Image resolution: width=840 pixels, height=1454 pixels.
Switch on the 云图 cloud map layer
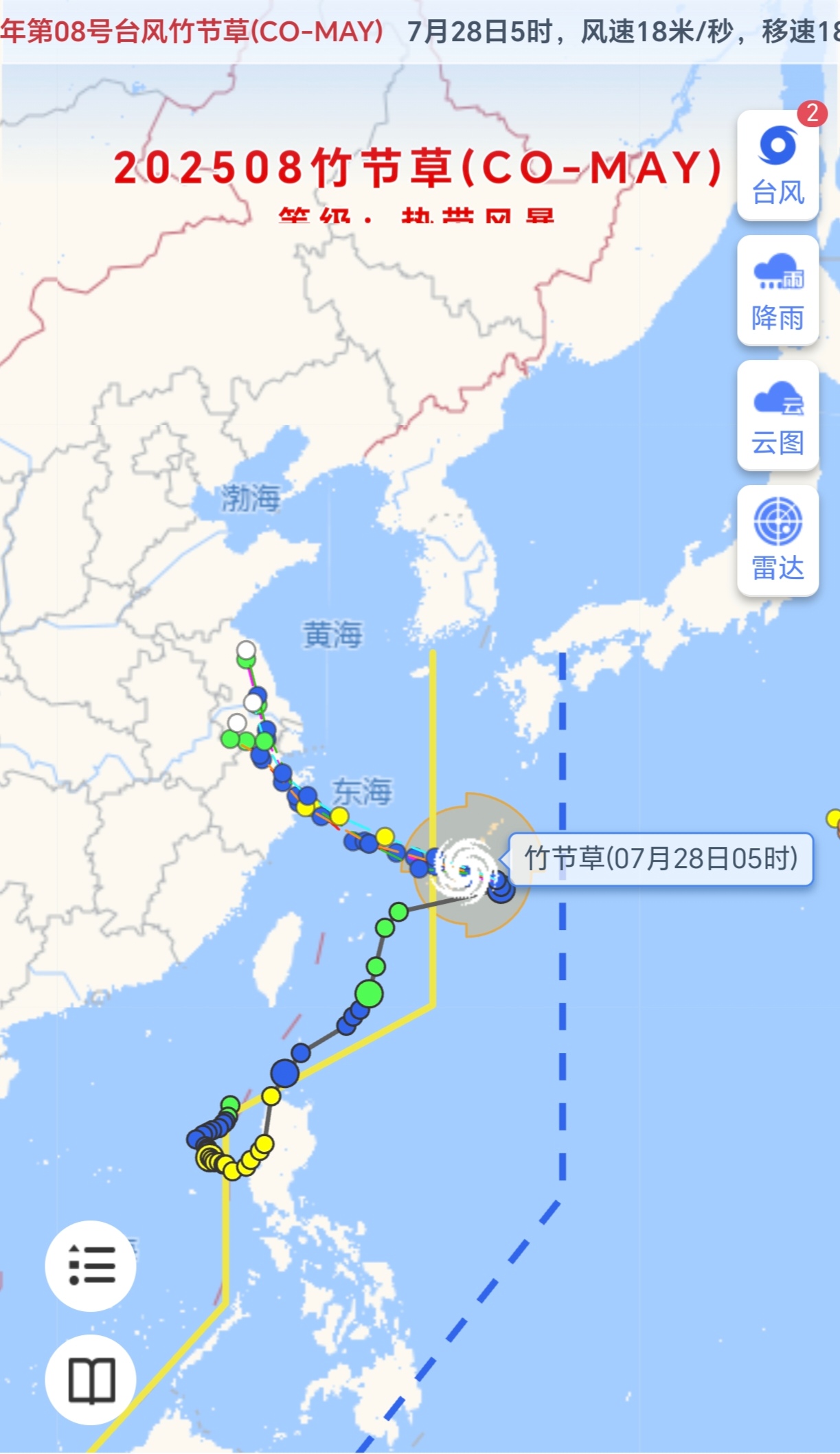[x=777, y=415]
